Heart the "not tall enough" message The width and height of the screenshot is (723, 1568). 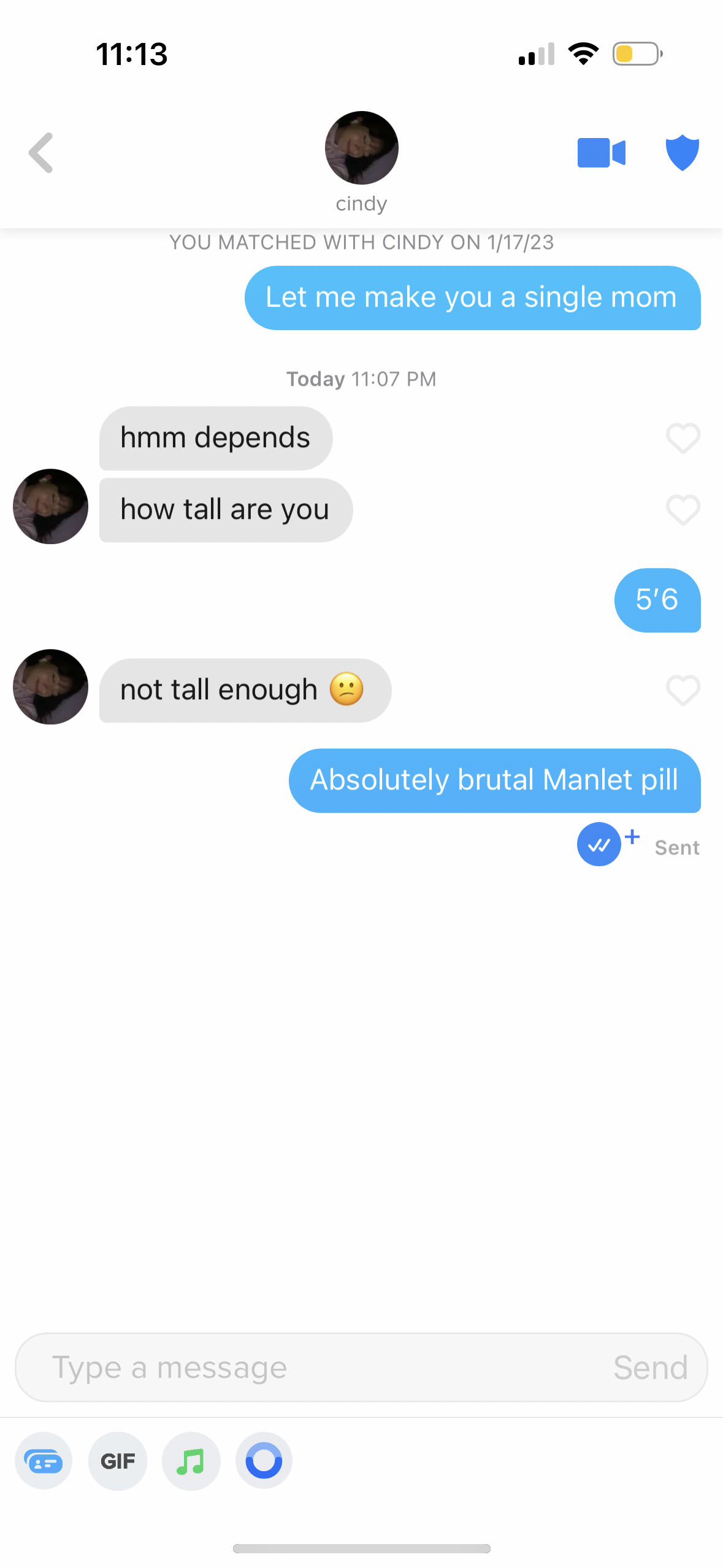tap(683, 690)
